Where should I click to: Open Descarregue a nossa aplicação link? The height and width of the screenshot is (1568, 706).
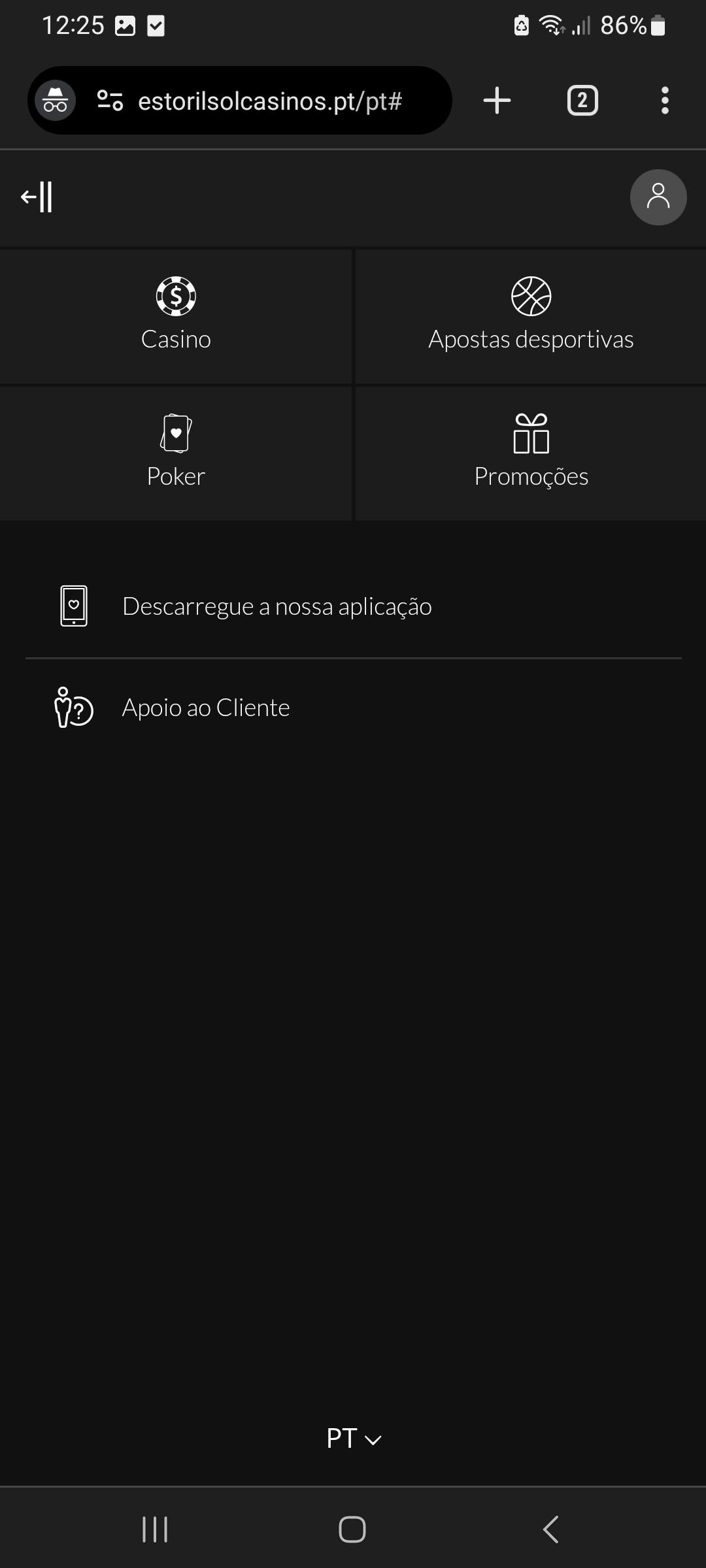(277, 606)
